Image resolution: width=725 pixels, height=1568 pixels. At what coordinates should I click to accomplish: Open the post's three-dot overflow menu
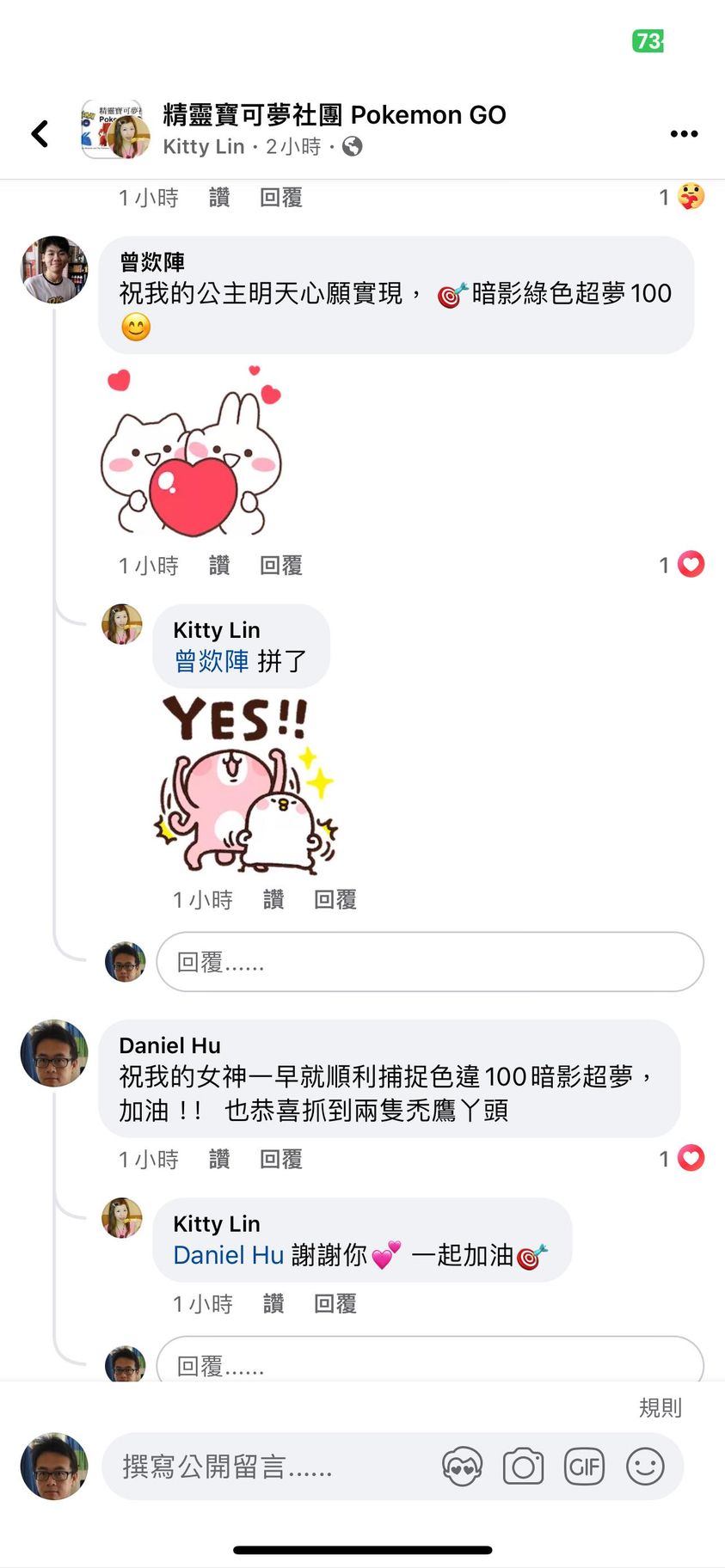point(684,133)
